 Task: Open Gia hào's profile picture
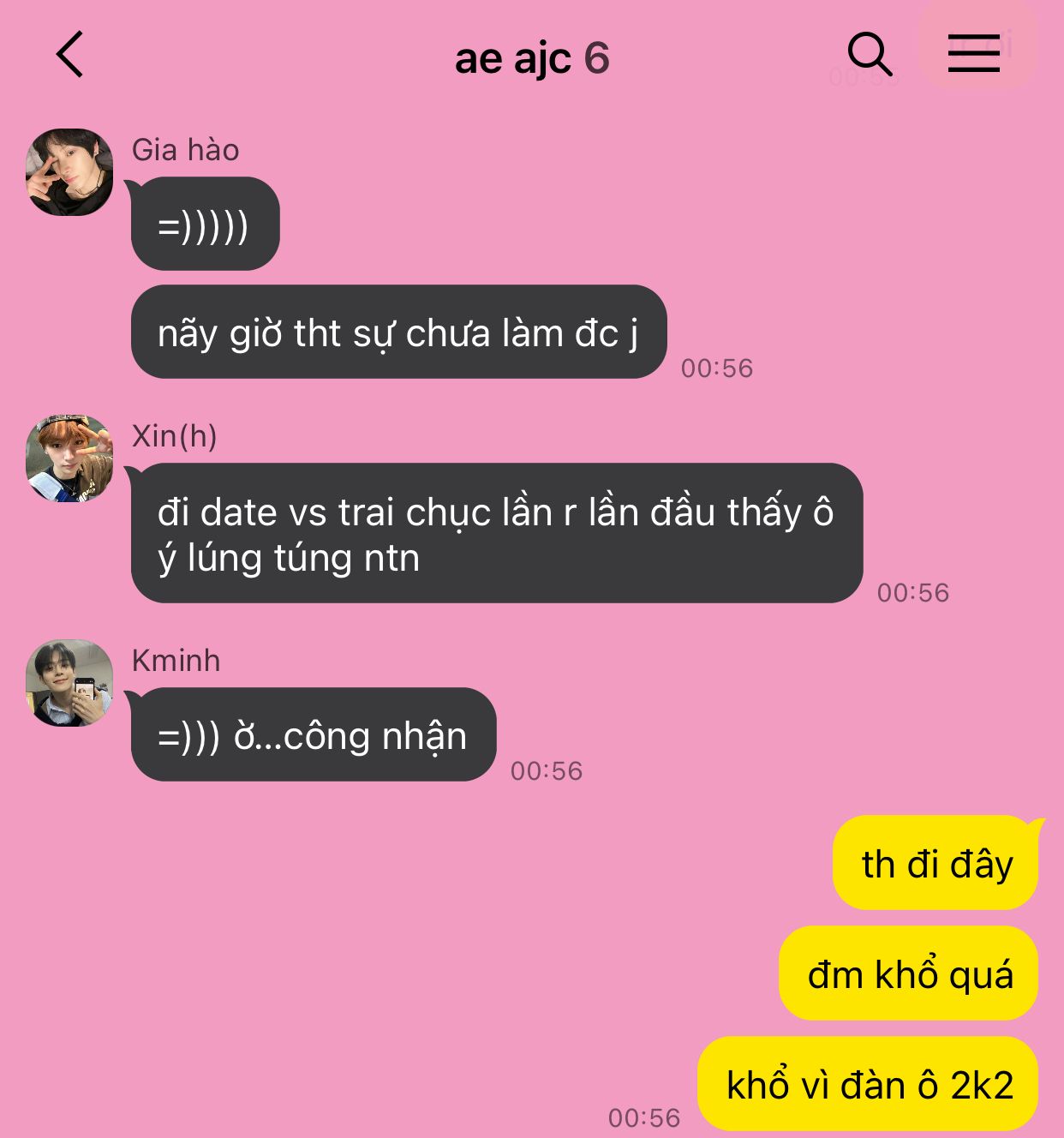coord(69,172)
